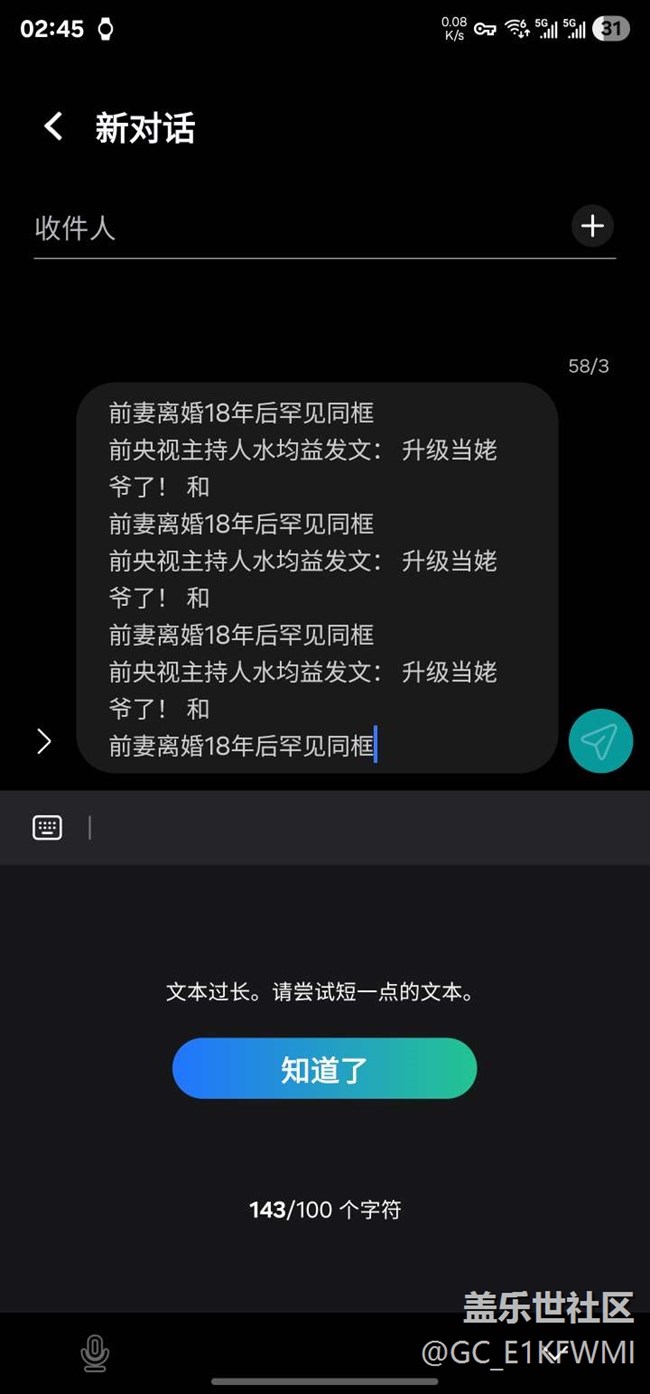The width and height of the screenshot is (650, 1394).
Task: Expand options with the arrow beside the message
Action: point(44,741)
